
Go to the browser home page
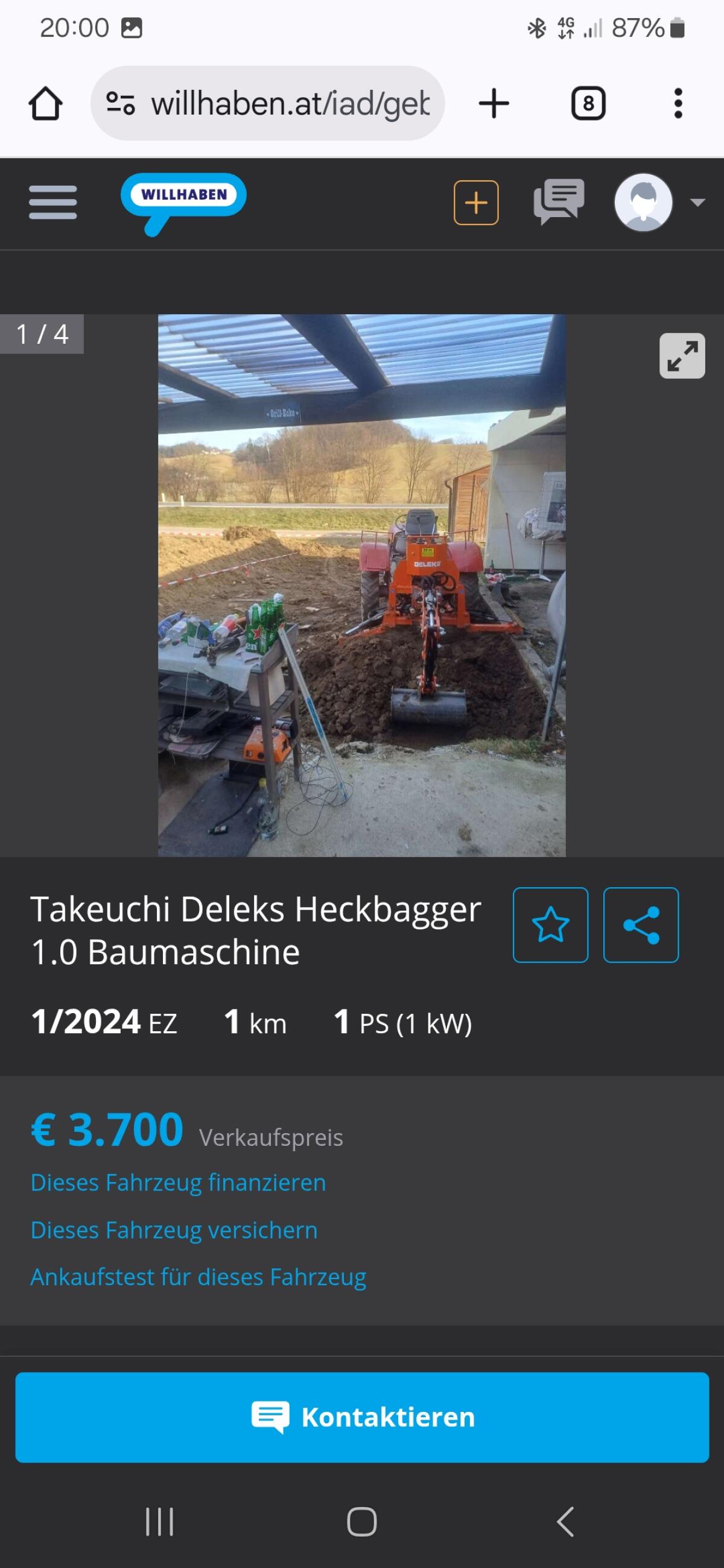click(x=46, y=104)
